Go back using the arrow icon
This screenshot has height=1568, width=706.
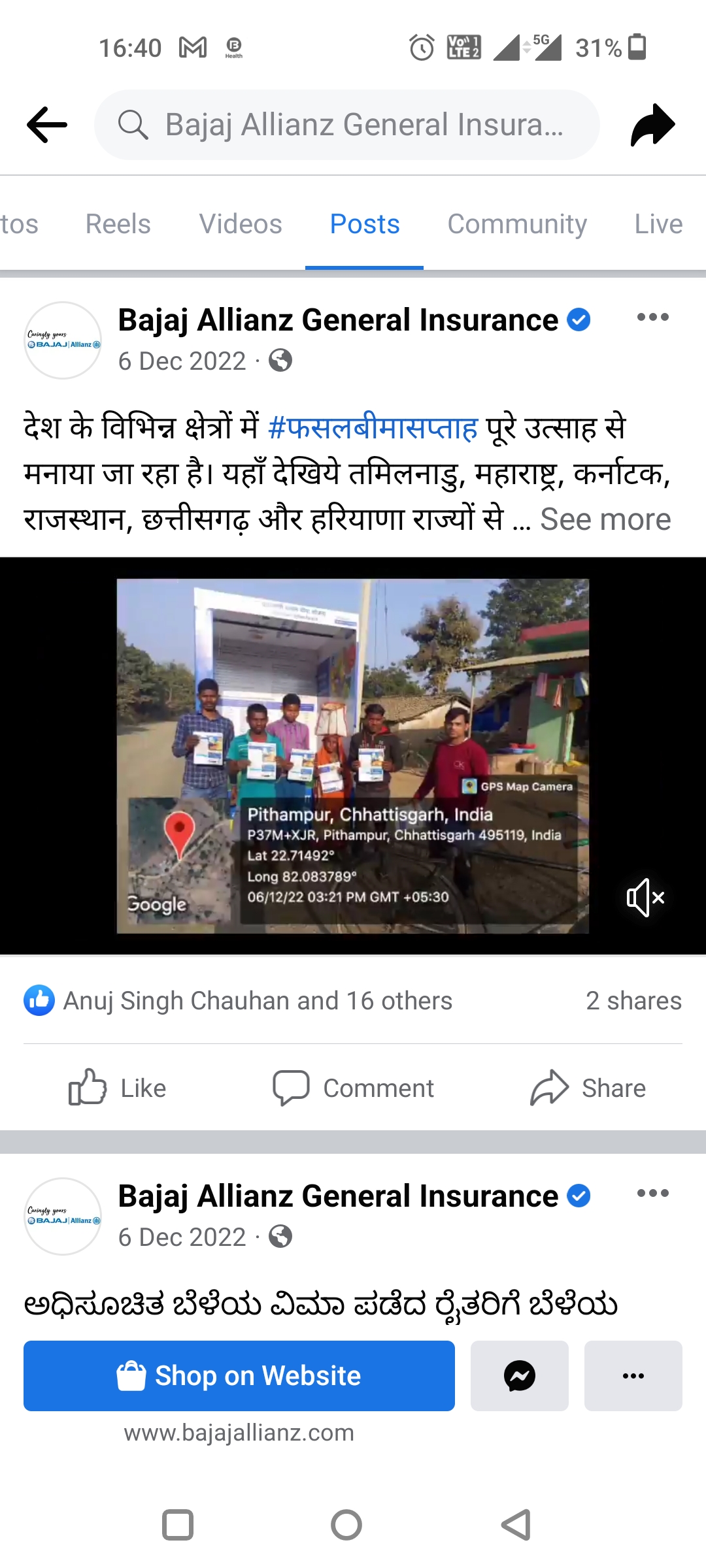[x=47, y=124]
